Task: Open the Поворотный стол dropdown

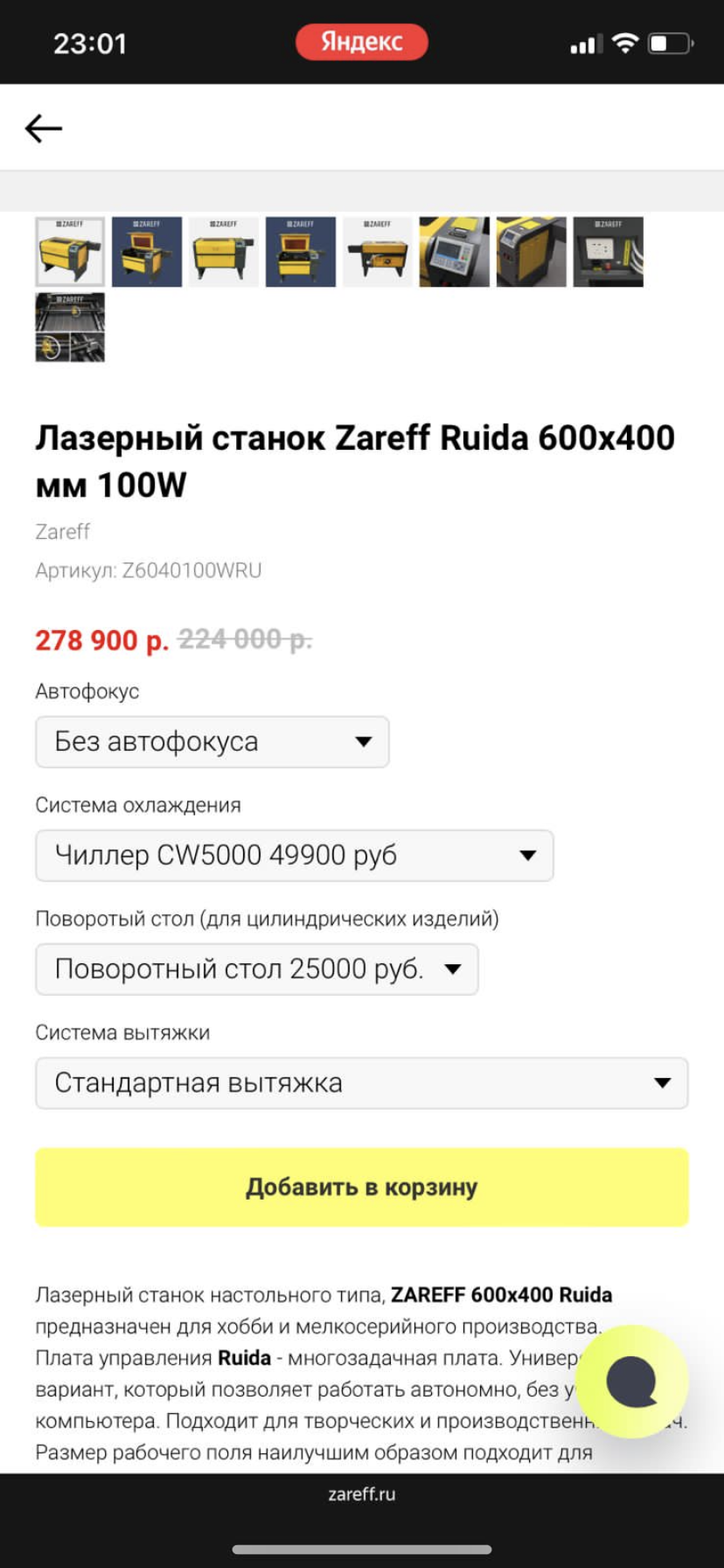Action: 256,969
